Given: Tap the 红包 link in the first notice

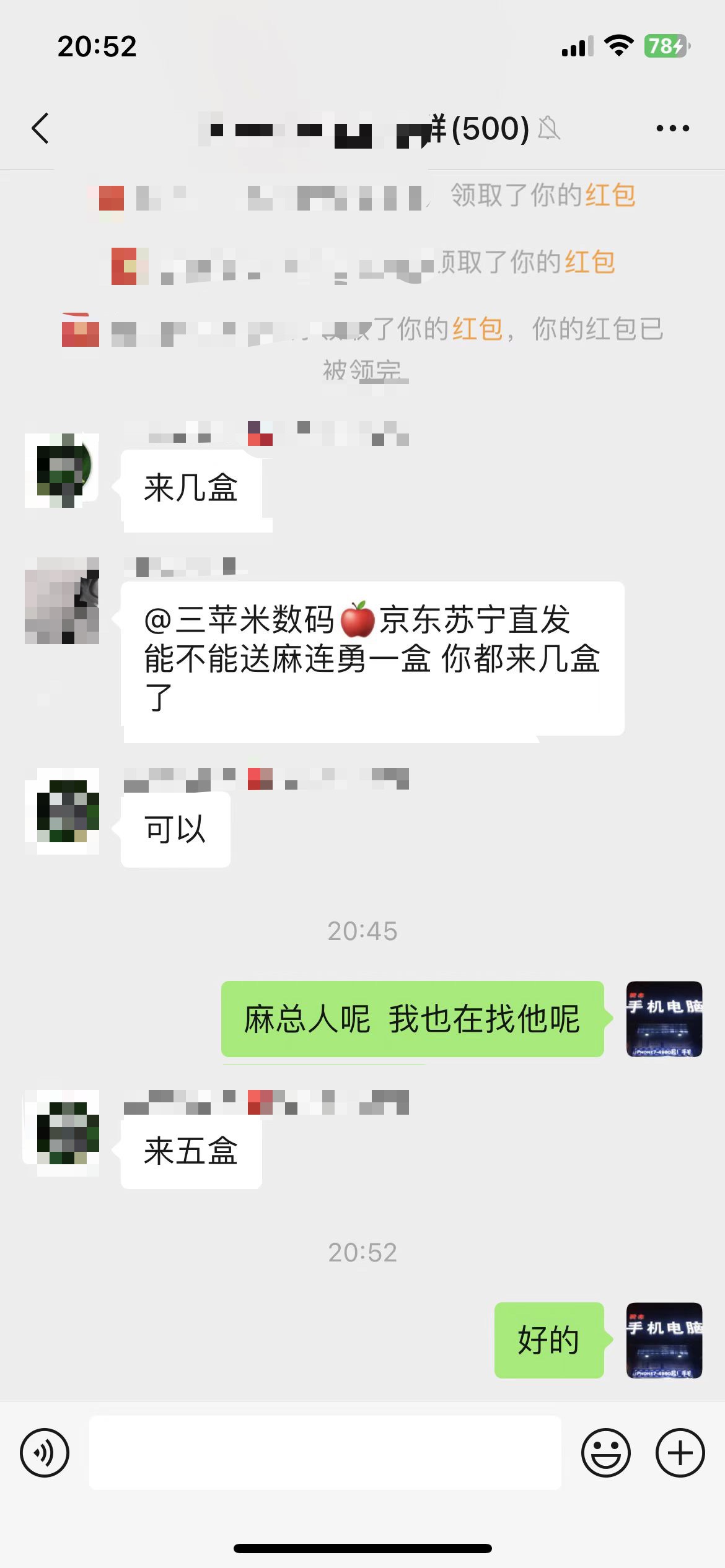Looking at the screenshot, I should click(610, 196).
